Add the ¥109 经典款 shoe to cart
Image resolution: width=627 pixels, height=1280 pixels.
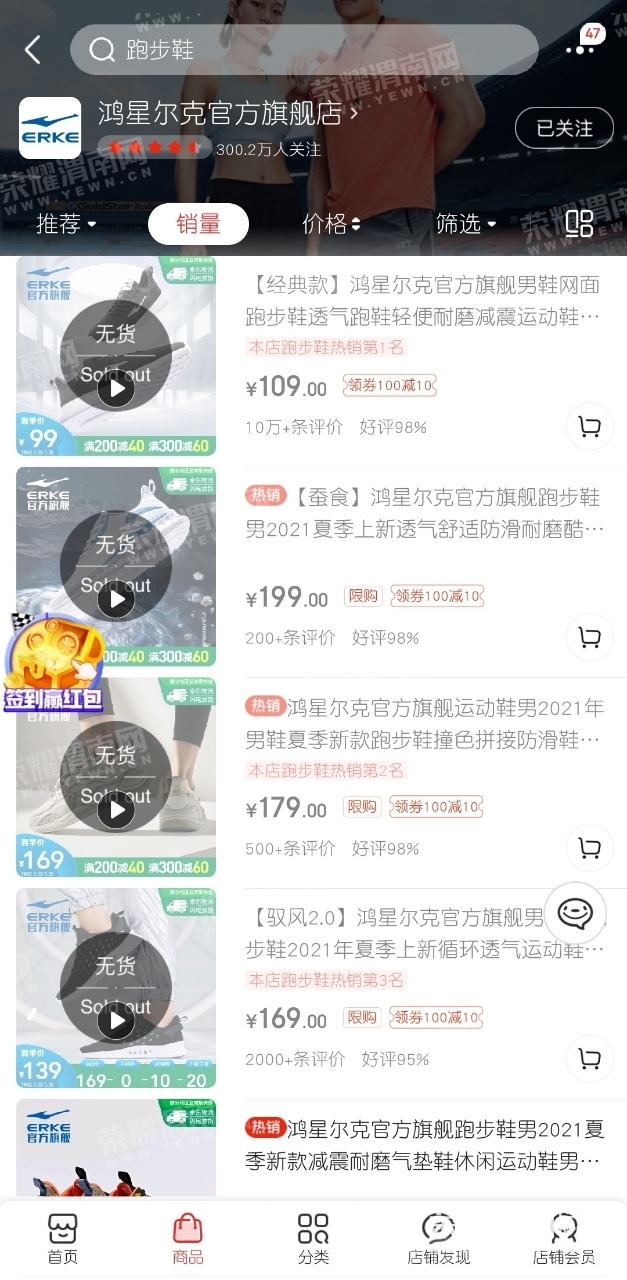[x=589, y=427]
